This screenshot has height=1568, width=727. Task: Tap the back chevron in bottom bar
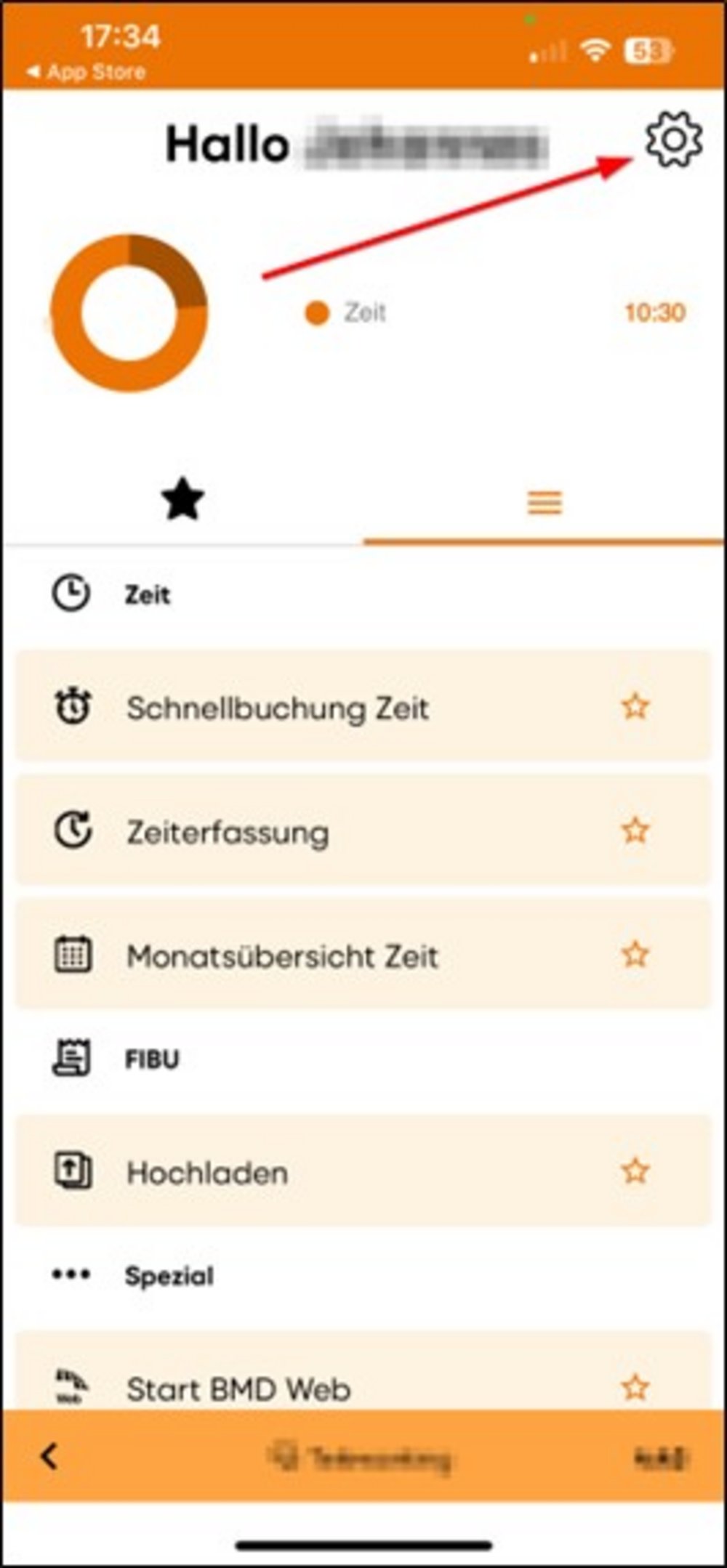coord(49,1457)
